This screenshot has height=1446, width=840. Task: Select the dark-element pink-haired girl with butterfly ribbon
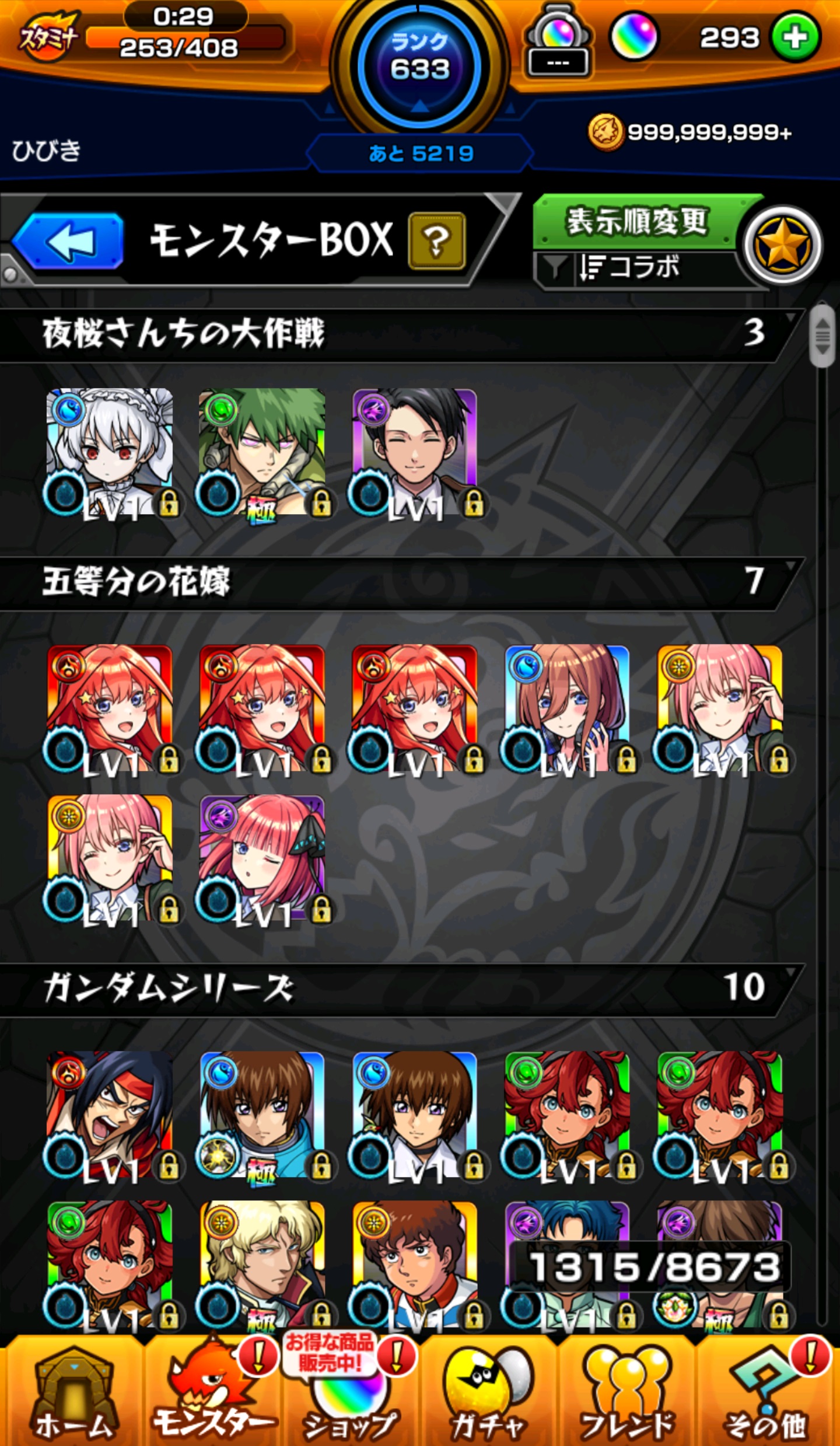tap(262, 858)
